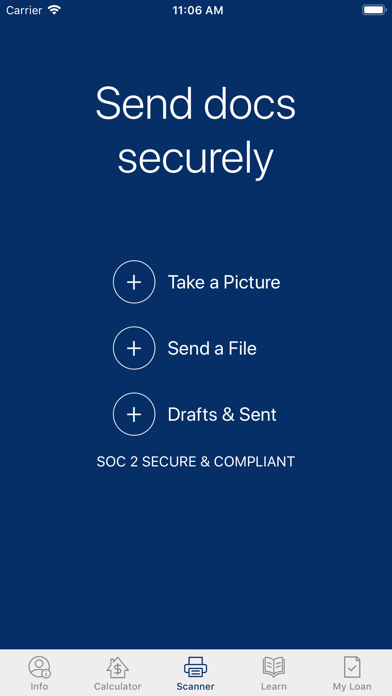Open the My Loan tab

pos(352,673)
